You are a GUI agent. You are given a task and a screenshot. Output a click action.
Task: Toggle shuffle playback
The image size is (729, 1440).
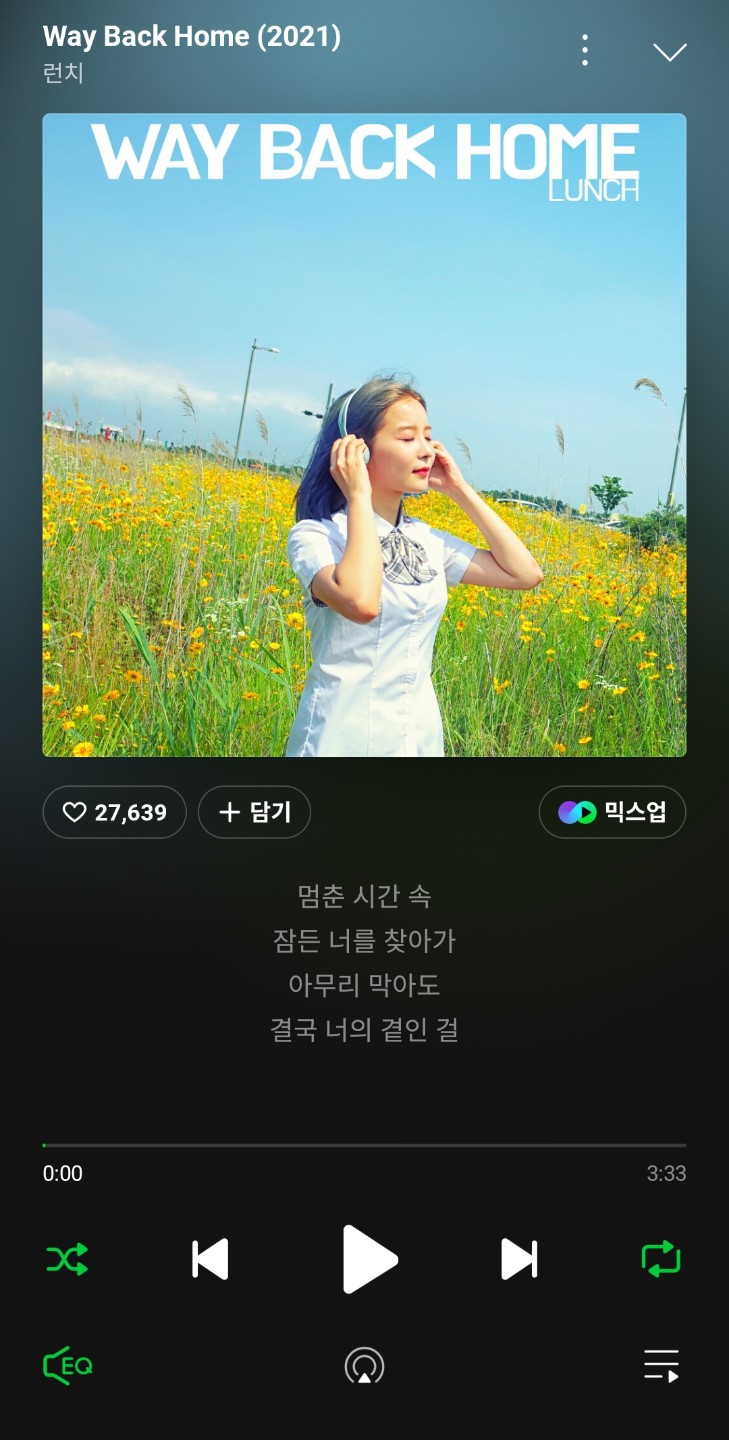(68, 1259)
